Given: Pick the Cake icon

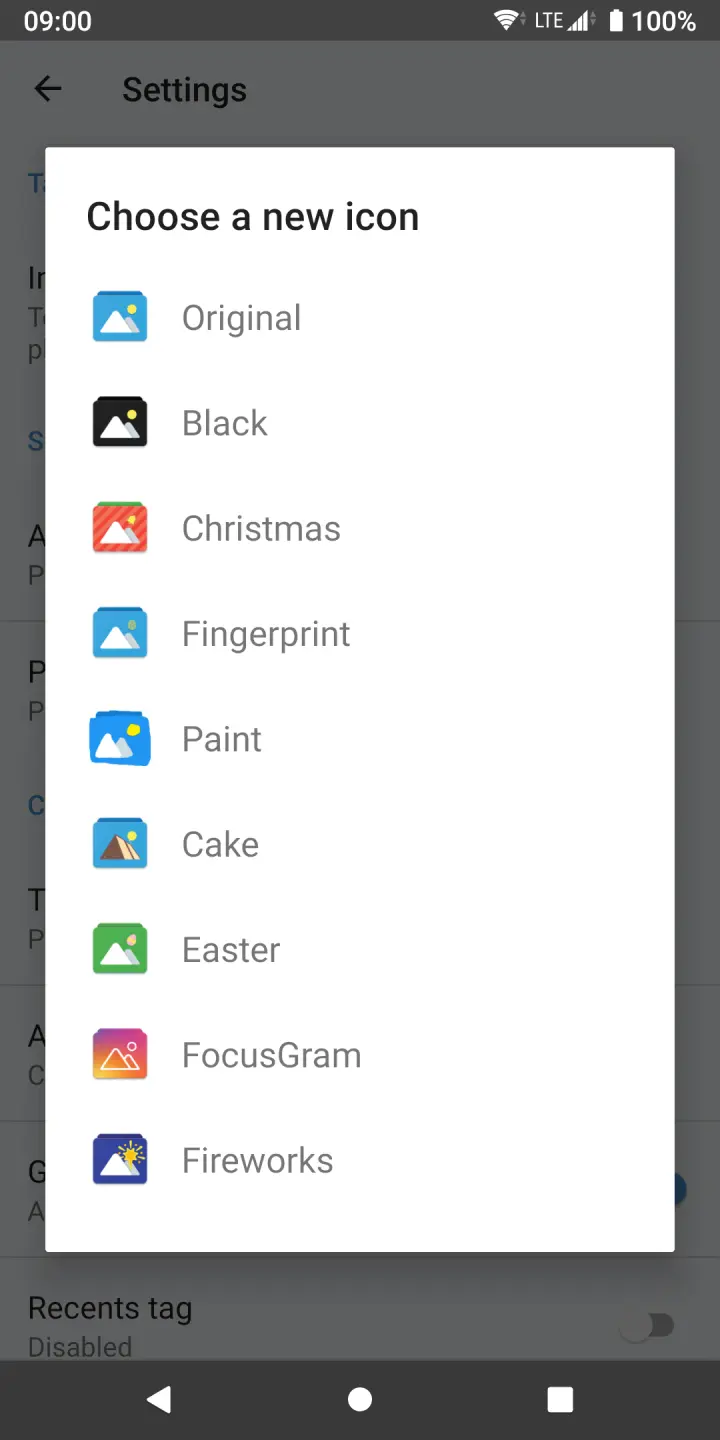Looking at the screenshot, I should coord(220,845).
